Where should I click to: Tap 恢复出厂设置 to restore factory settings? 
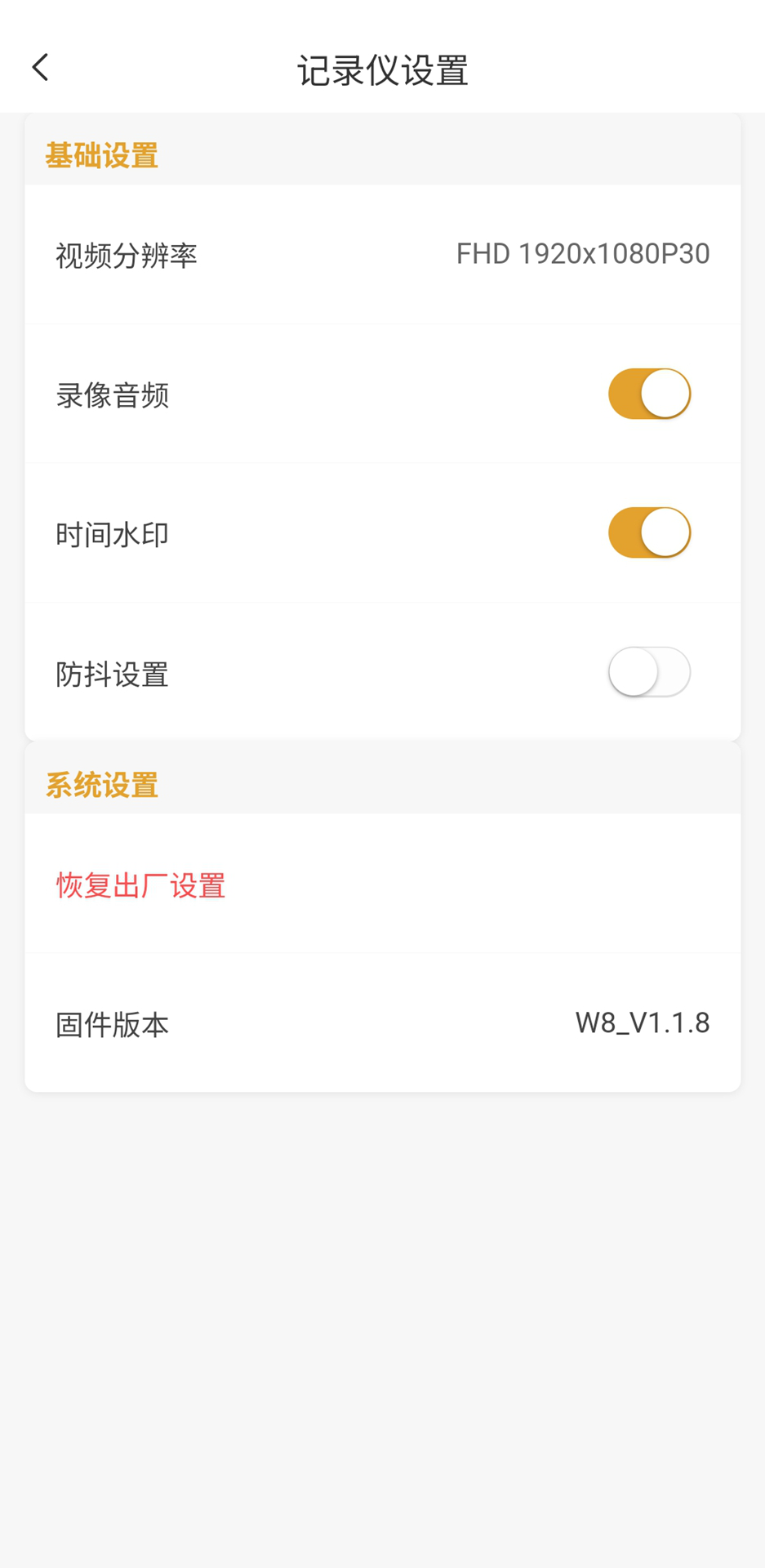pos(140,885)
